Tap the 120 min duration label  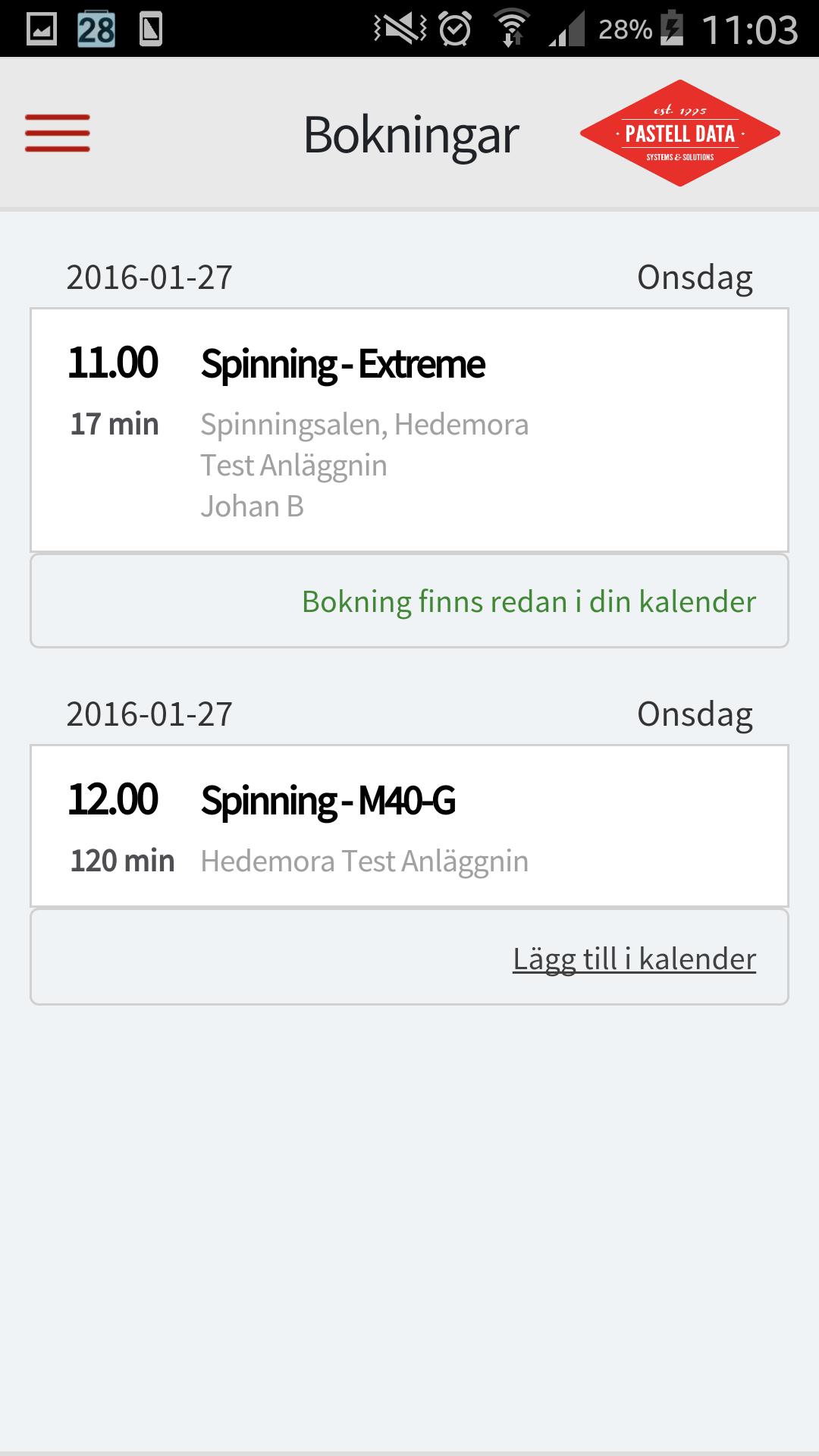tap(123, 861)
